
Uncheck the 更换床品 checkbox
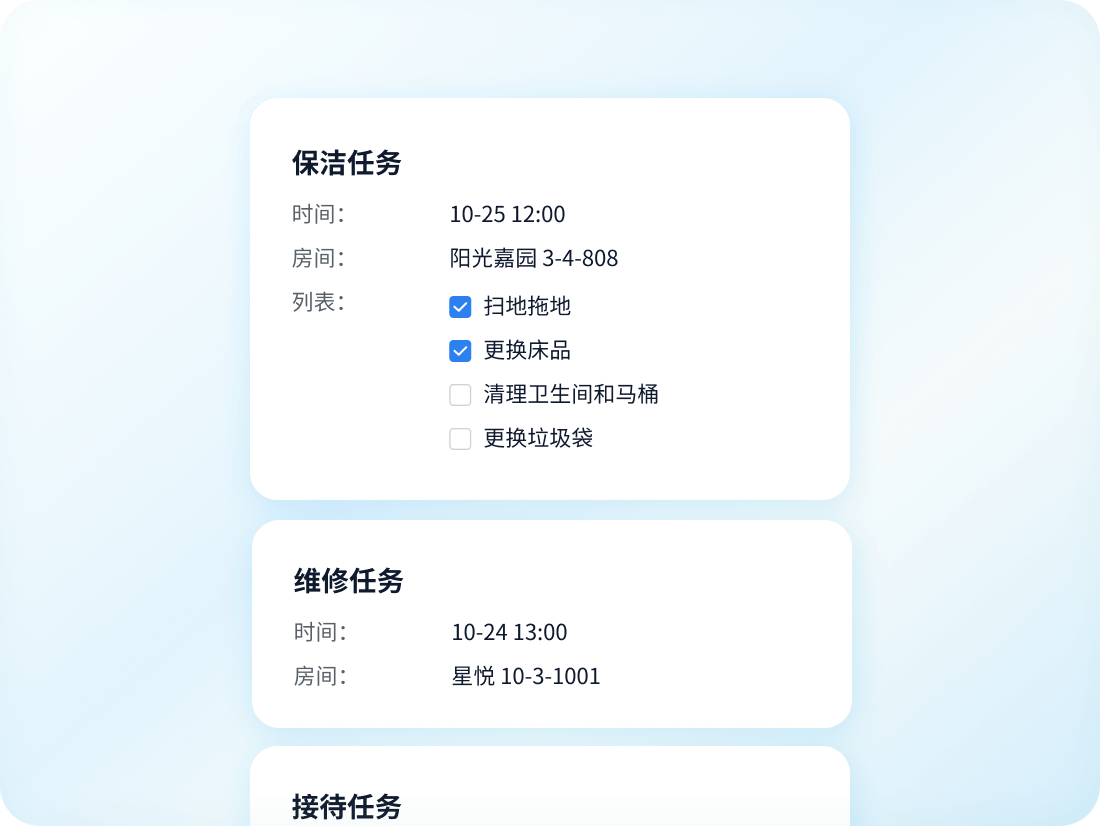pos(460,351)
